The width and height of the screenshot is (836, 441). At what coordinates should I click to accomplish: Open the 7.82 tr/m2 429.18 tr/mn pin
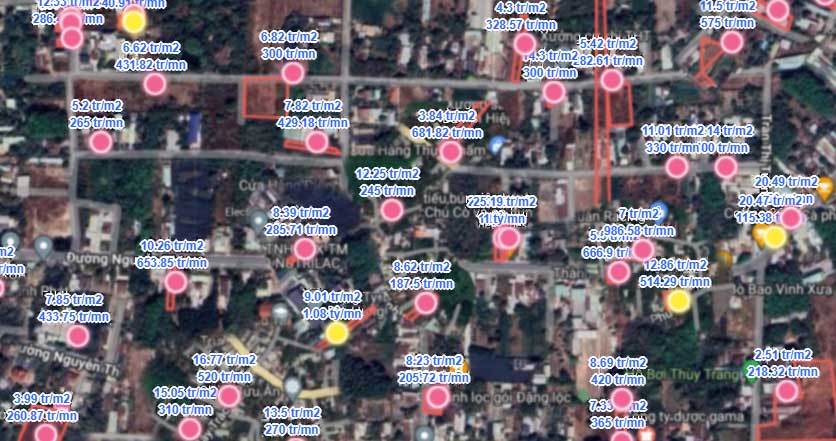[317, 142]
